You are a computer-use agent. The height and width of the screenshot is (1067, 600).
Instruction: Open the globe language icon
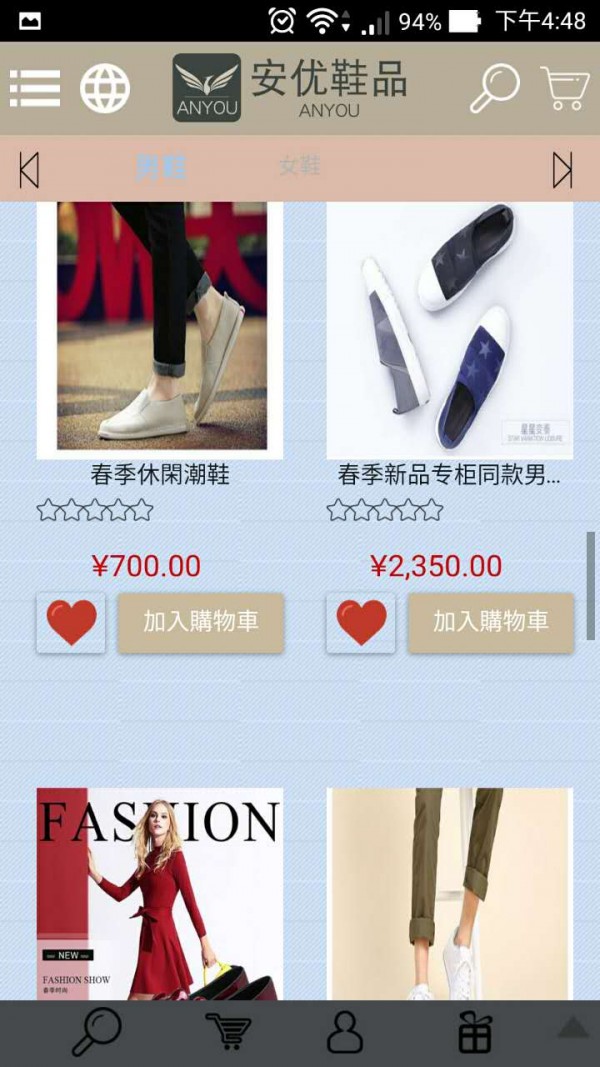tap(105, 88)
